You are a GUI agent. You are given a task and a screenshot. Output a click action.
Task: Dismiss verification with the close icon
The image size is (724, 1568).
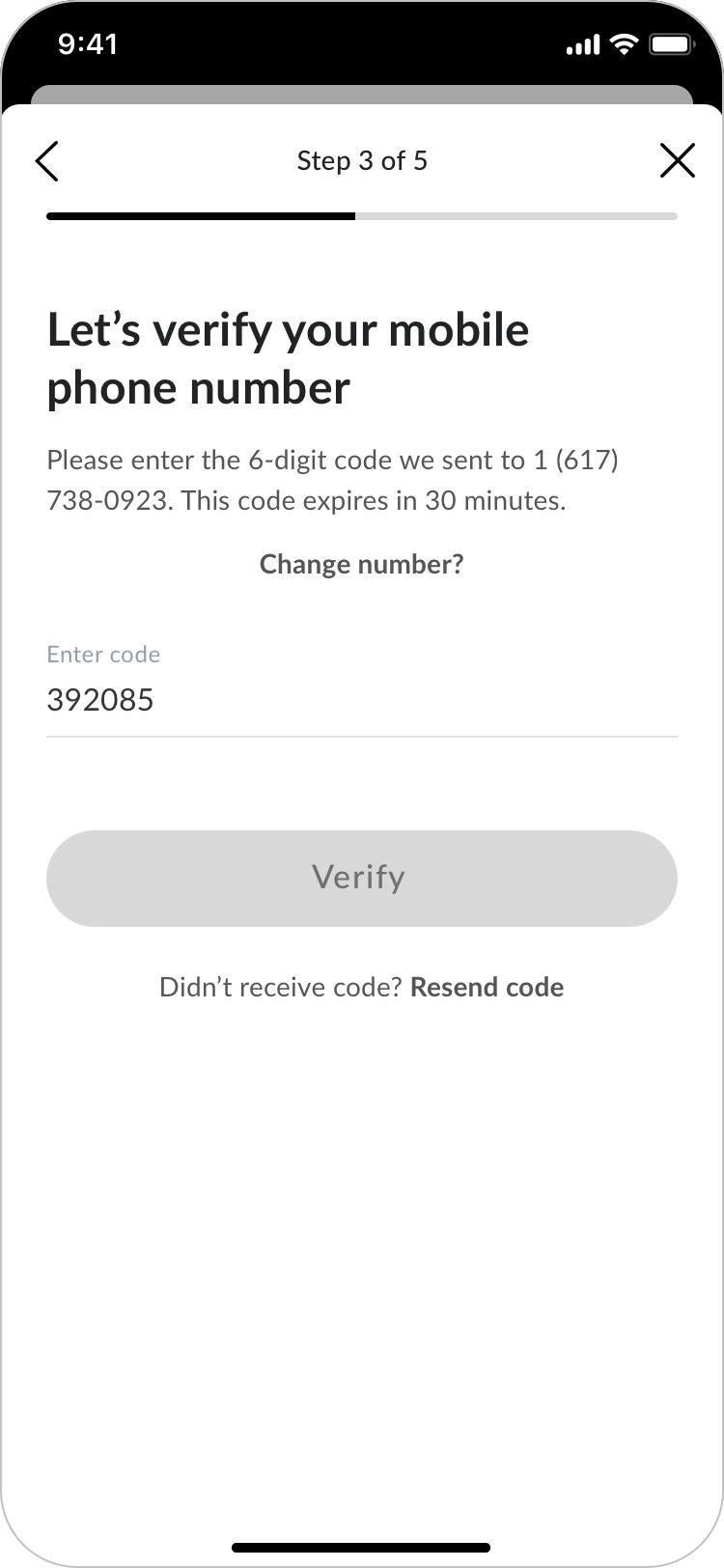[678, 160]
